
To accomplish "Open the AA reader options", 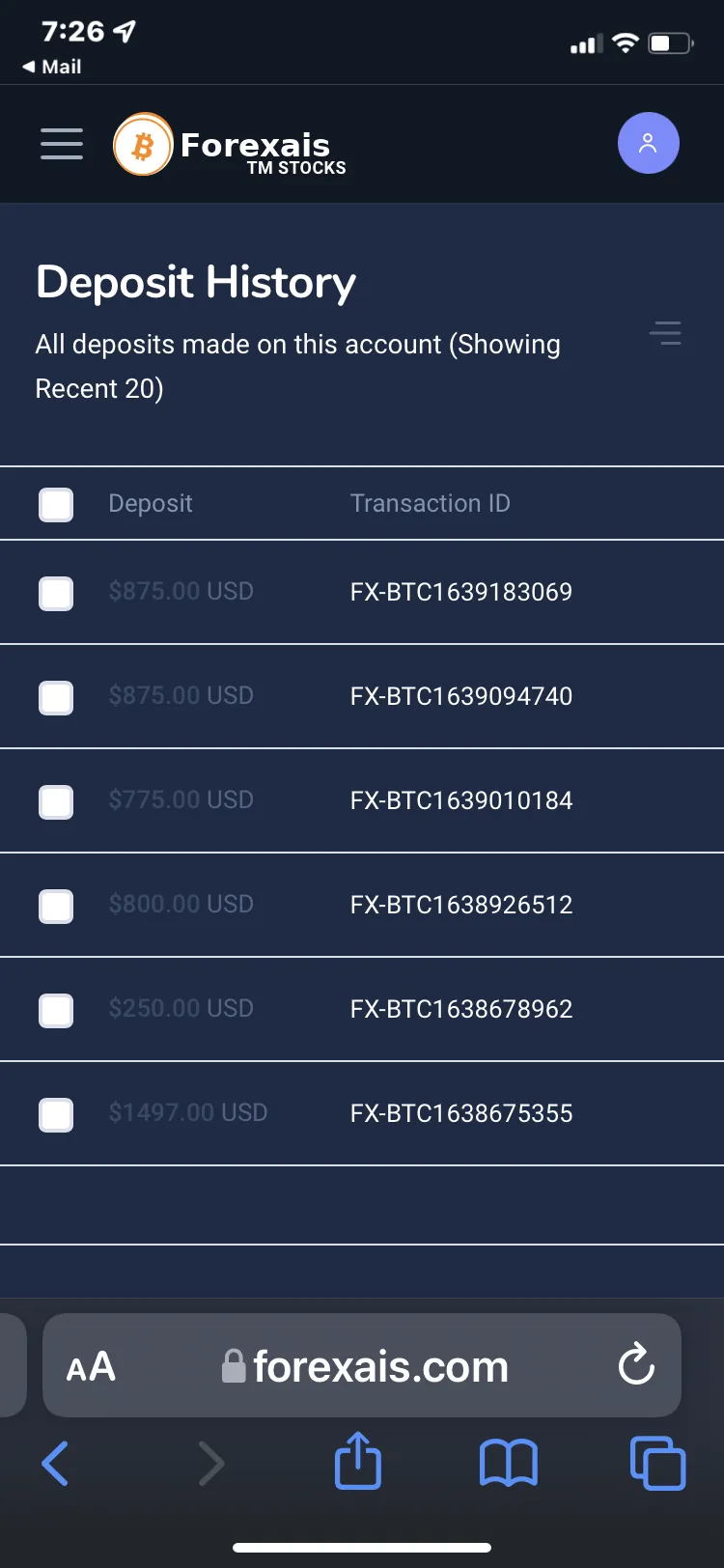I will tap(91, 1366).
